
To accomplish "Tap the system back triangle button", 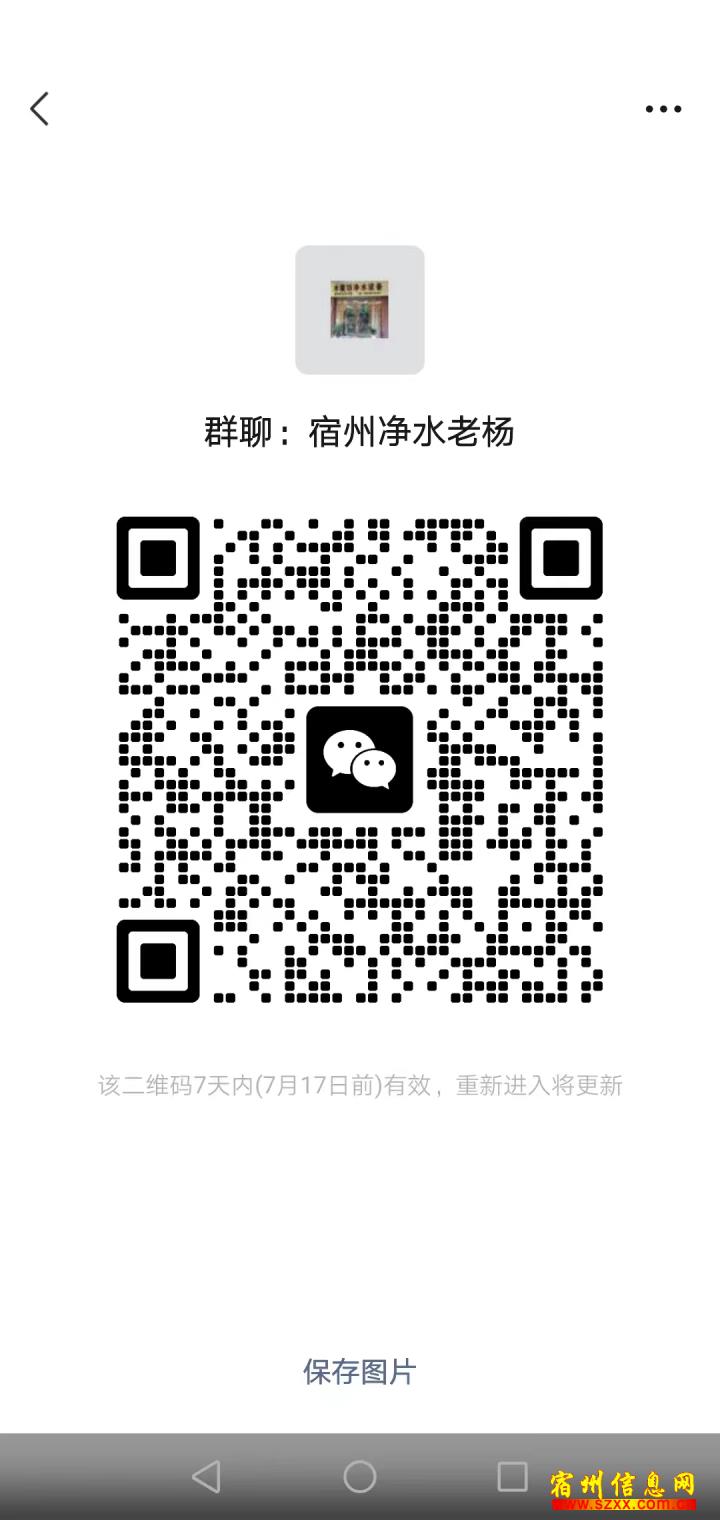I will coord(206,1476).
